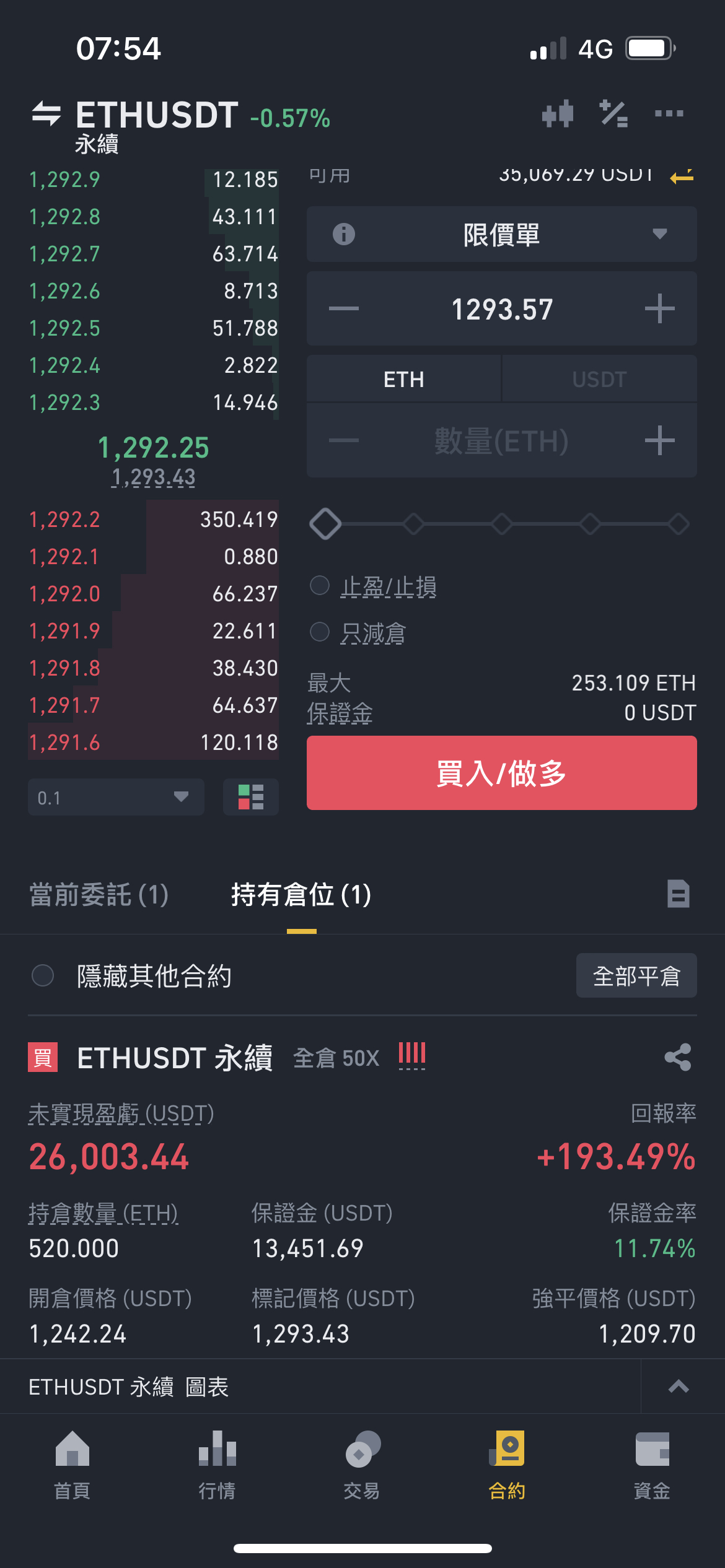The image size is (725, 1568).
Task: Go to 資金 tab in bottom navigation
Action: tap(652, 1465)
